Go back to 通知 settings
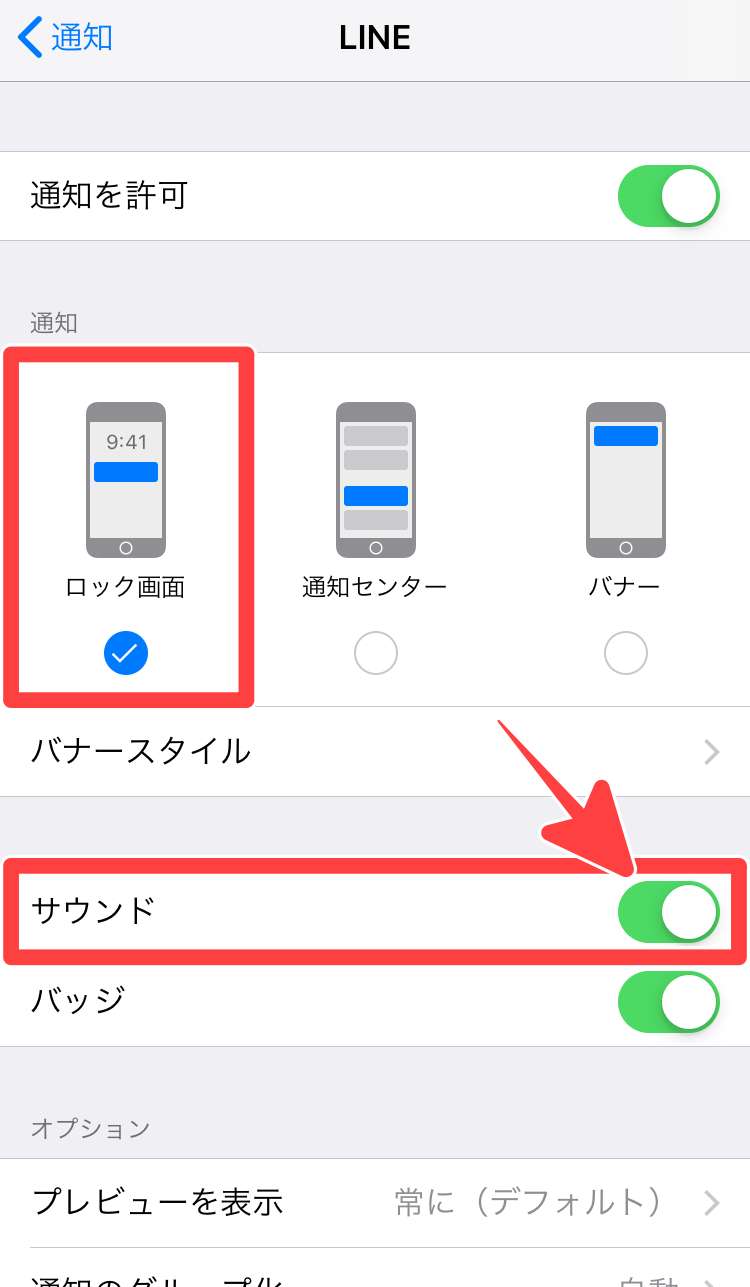This screenshot has width=750, height=1287. click(66, 38)
